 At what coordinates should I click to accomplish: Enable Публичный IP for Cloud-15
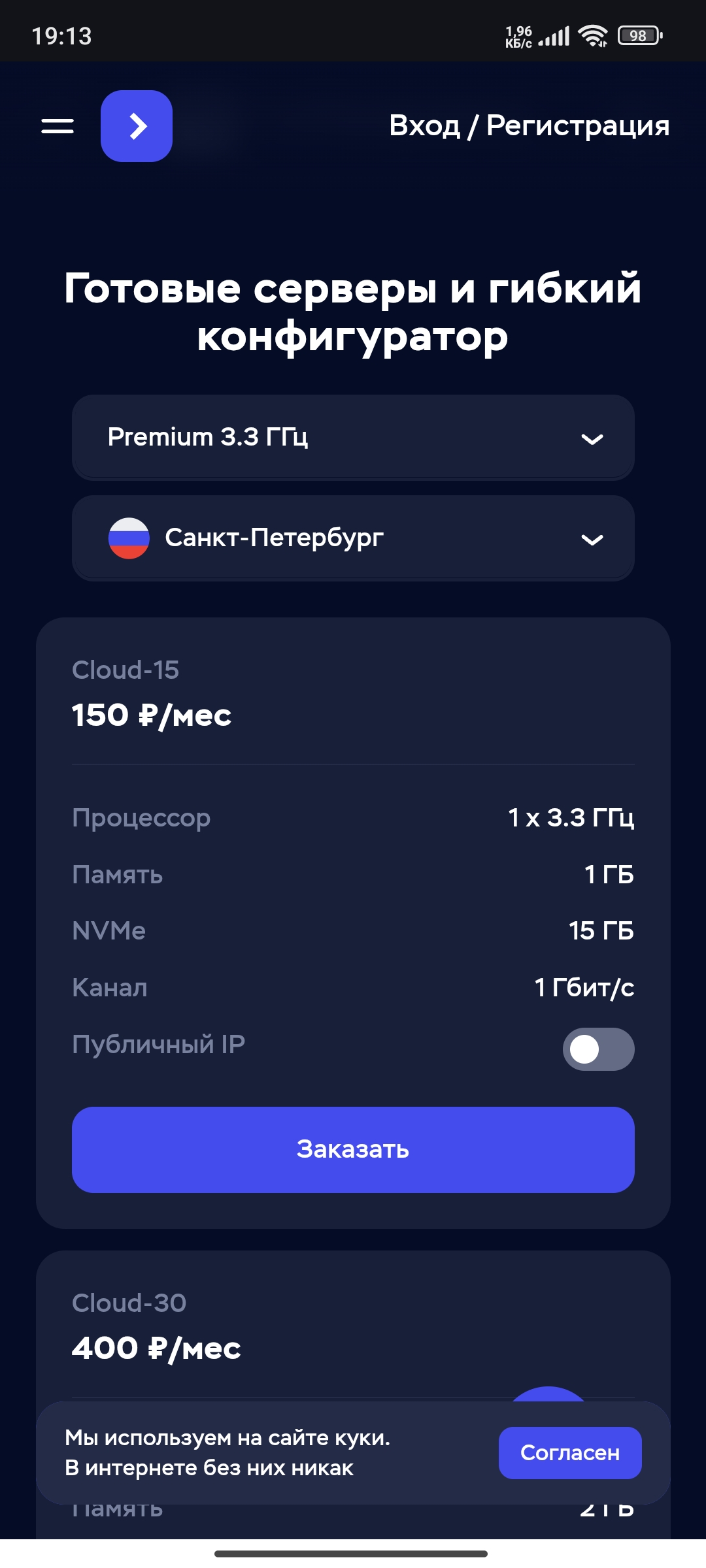point(597,1049)
